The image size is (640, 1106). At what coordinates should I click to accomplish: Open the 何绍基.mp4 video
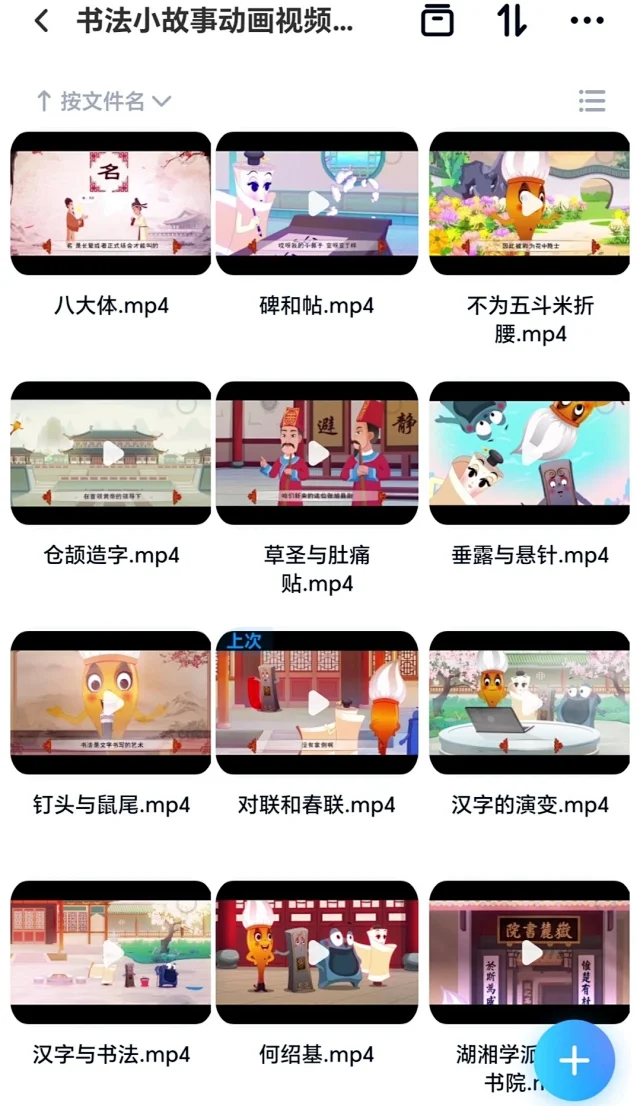(317, 953)
